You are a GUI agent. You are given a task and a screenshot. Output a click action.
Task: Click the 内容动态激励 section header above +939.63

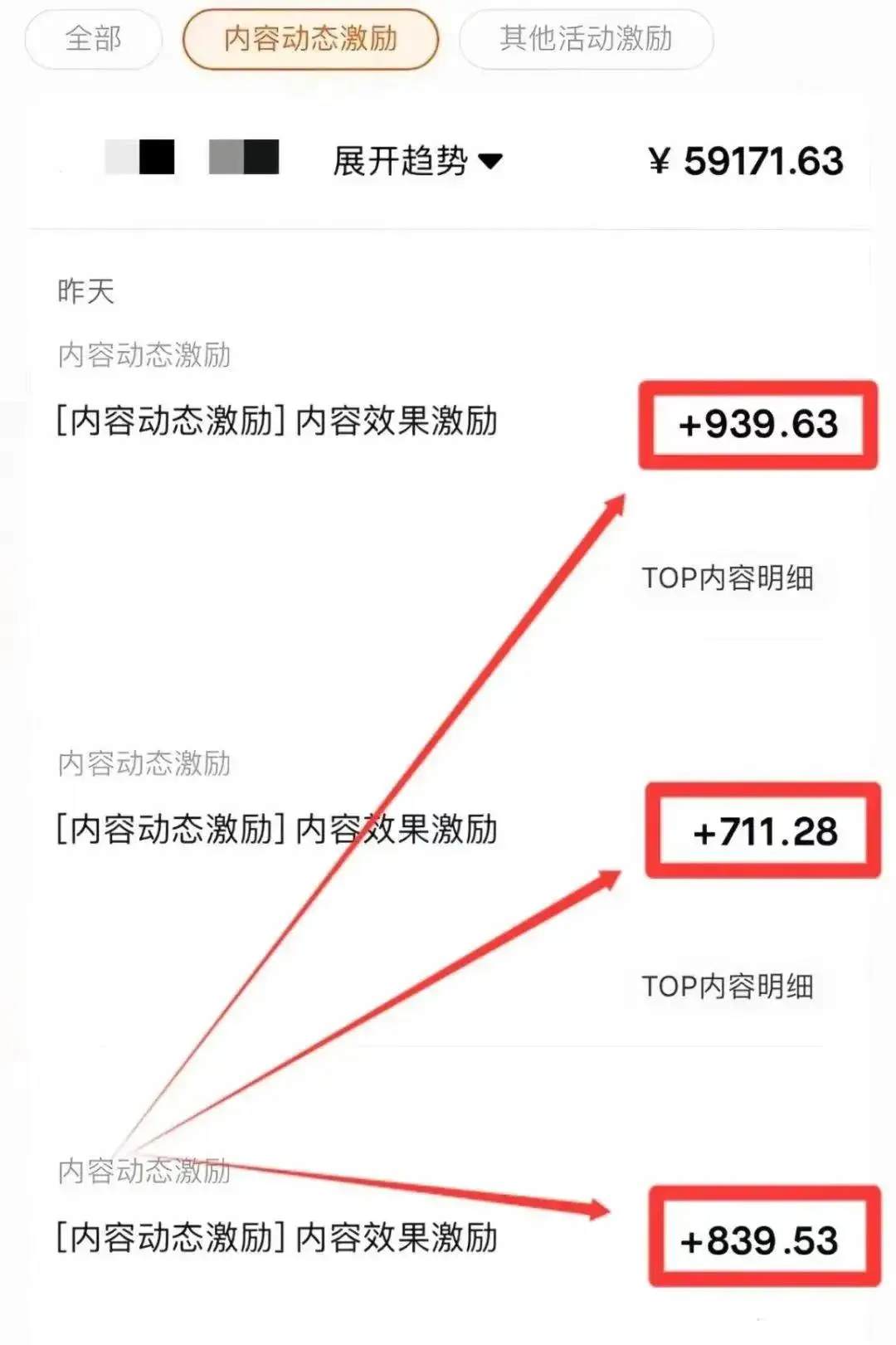(x=143, y=353)
